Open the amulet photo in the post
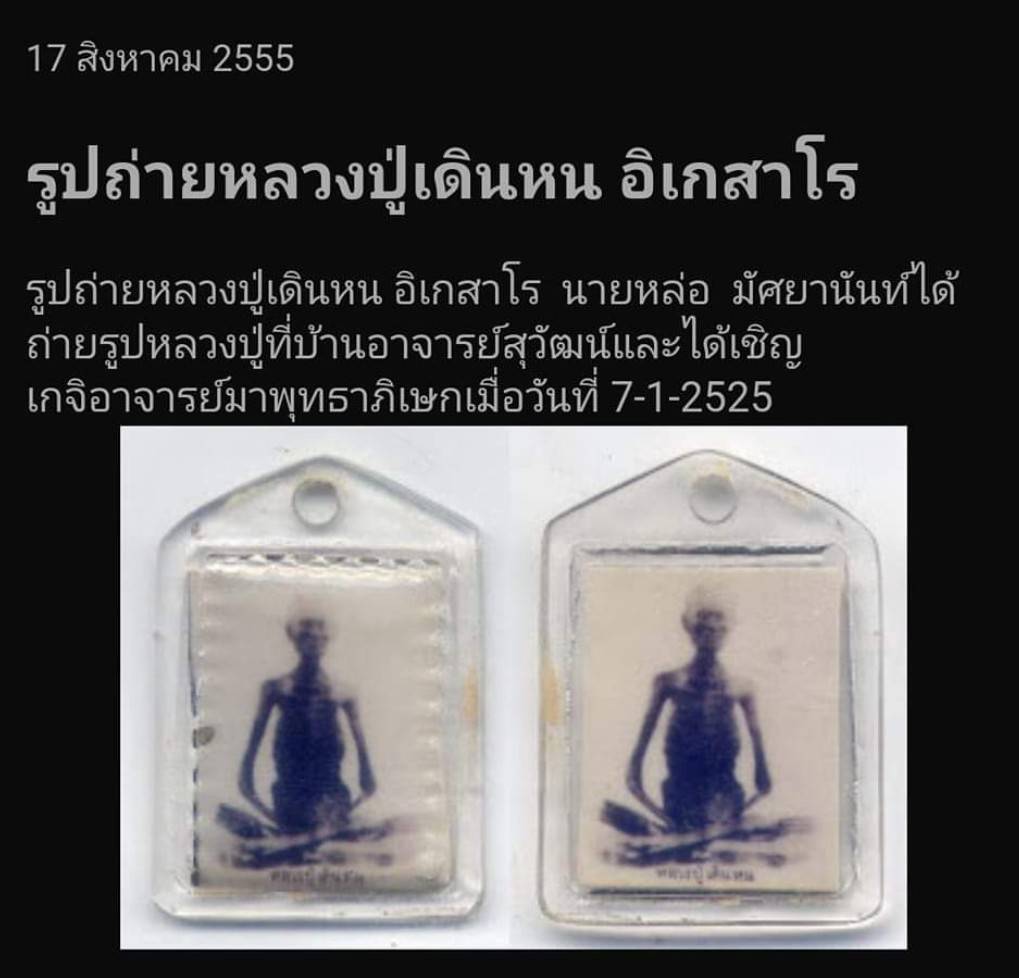 click(513, 686)
